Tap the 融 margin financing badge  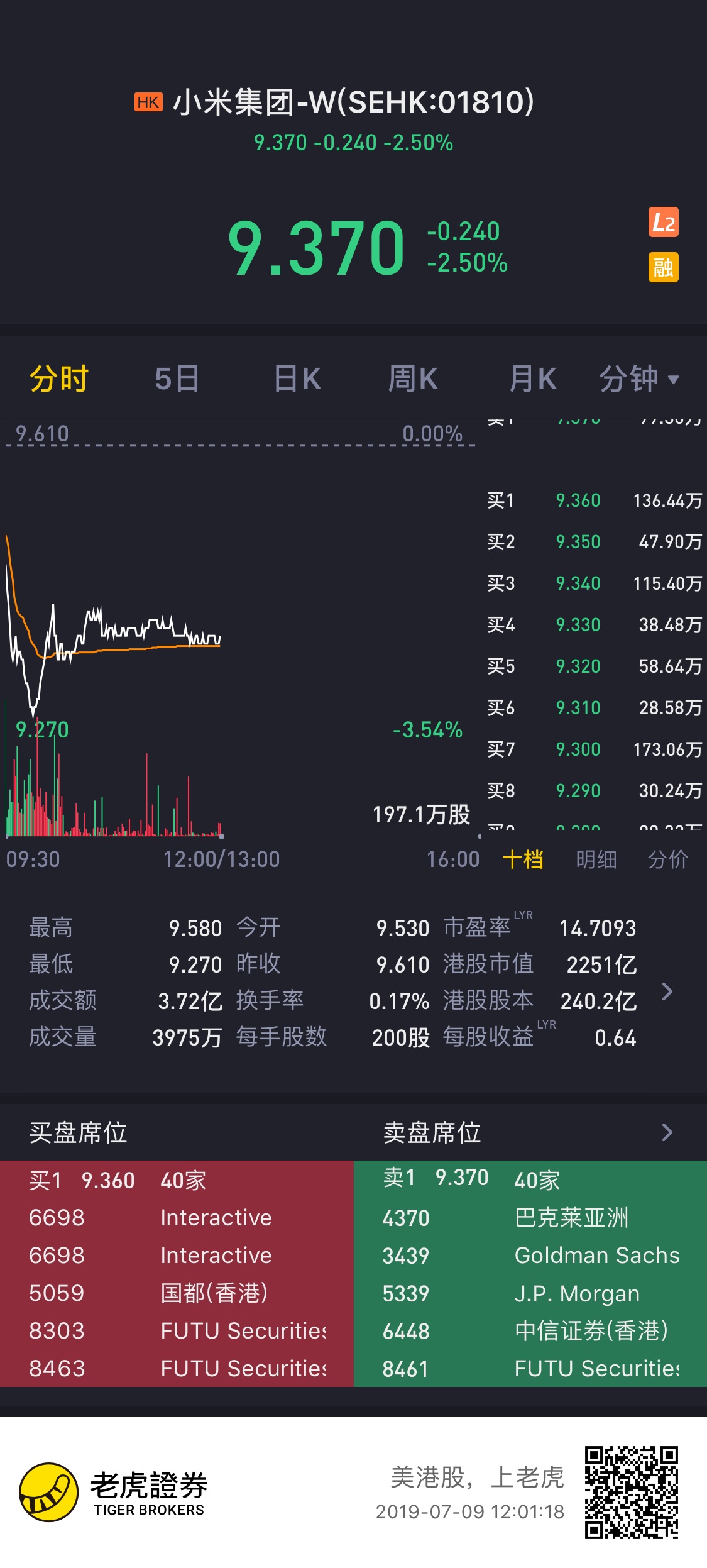pos(664,267)
